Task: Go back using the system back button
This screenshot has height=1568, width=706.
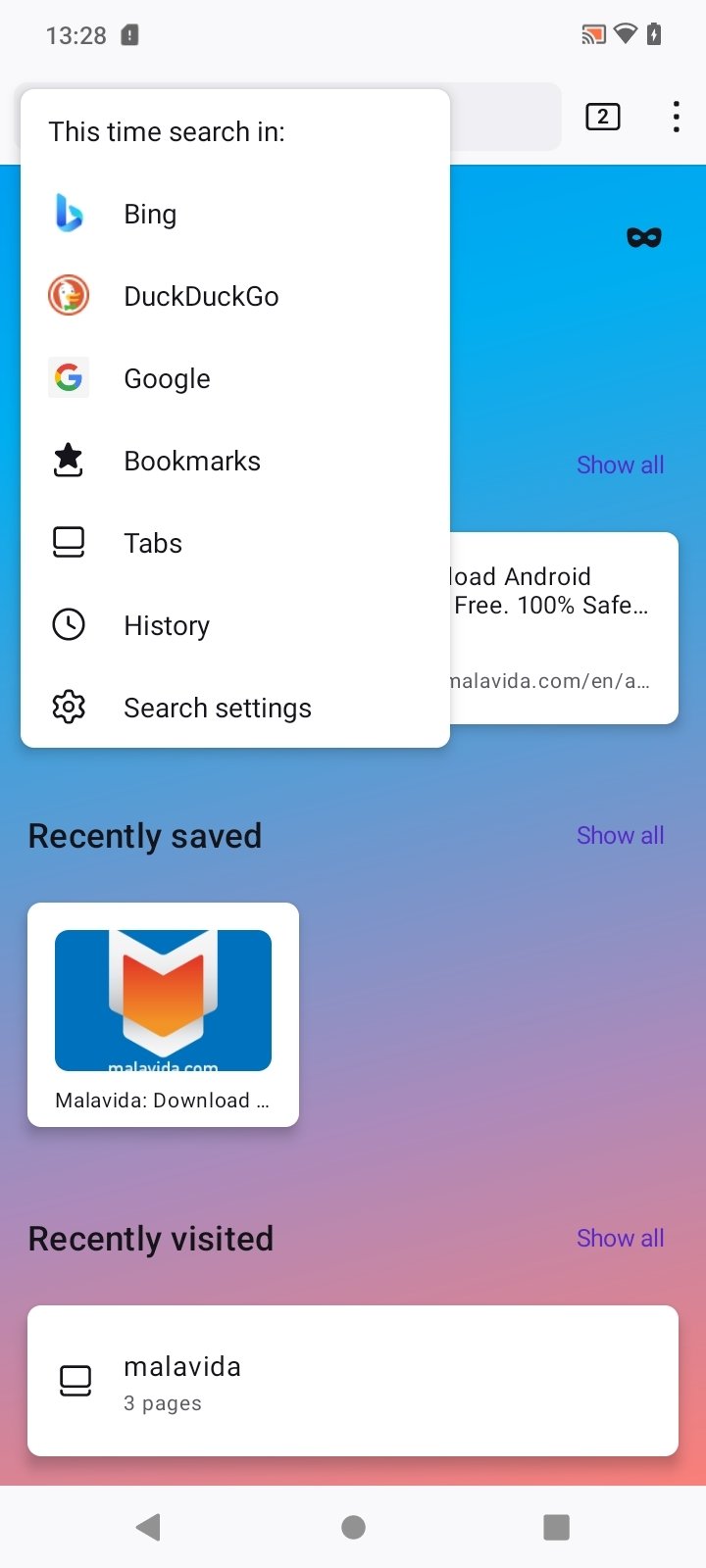Action: 149,1527
